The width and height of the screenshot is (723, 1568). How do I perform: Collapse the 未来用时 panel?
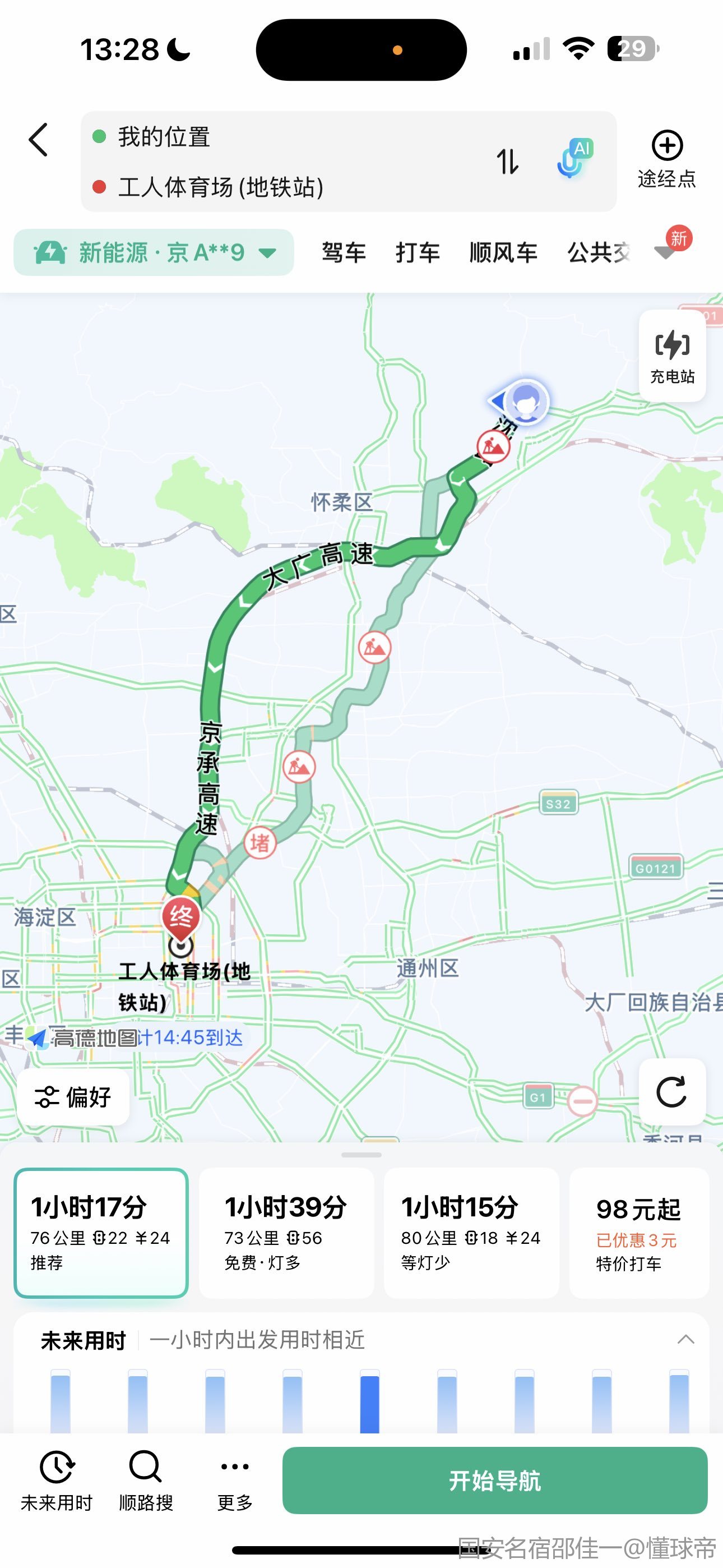coord(685,1339)
